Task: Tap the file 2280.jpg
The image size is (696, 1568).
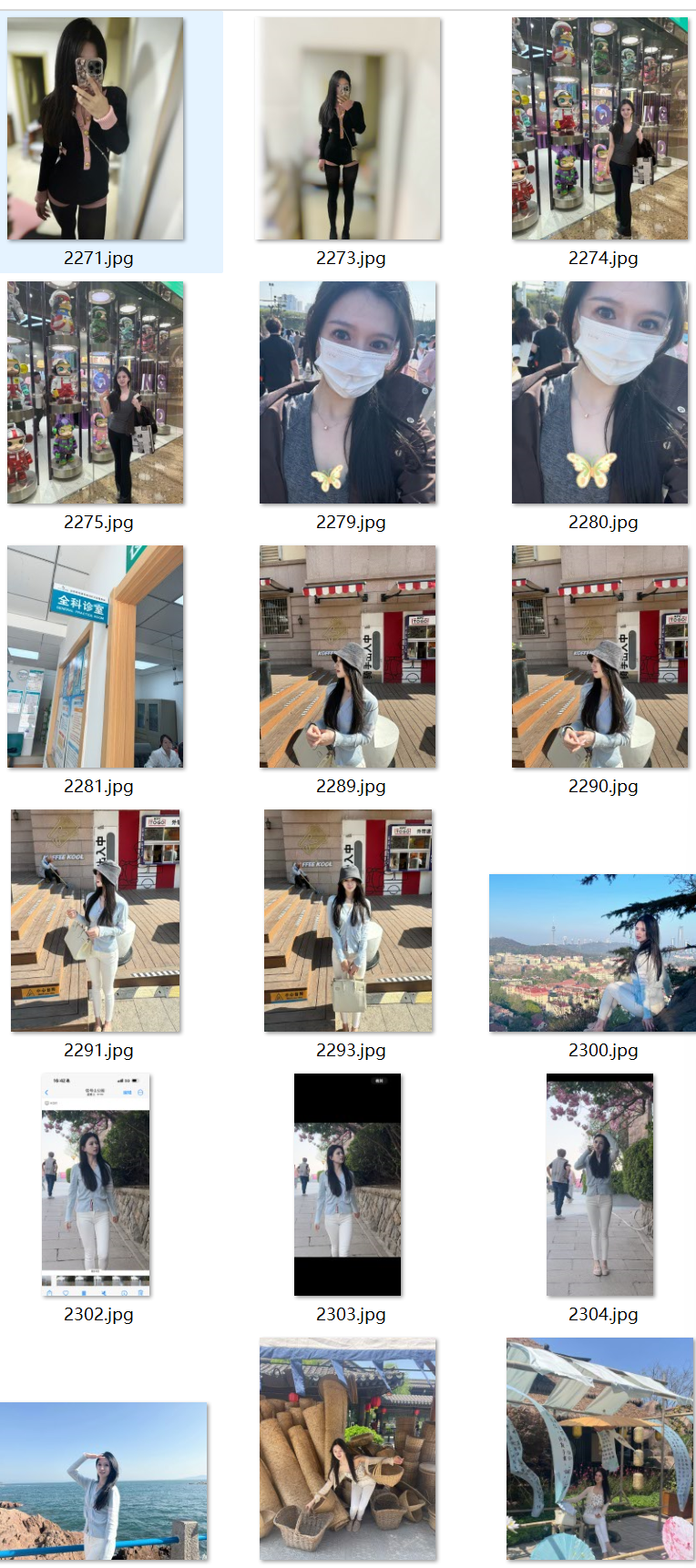Action: pos(599,392)
